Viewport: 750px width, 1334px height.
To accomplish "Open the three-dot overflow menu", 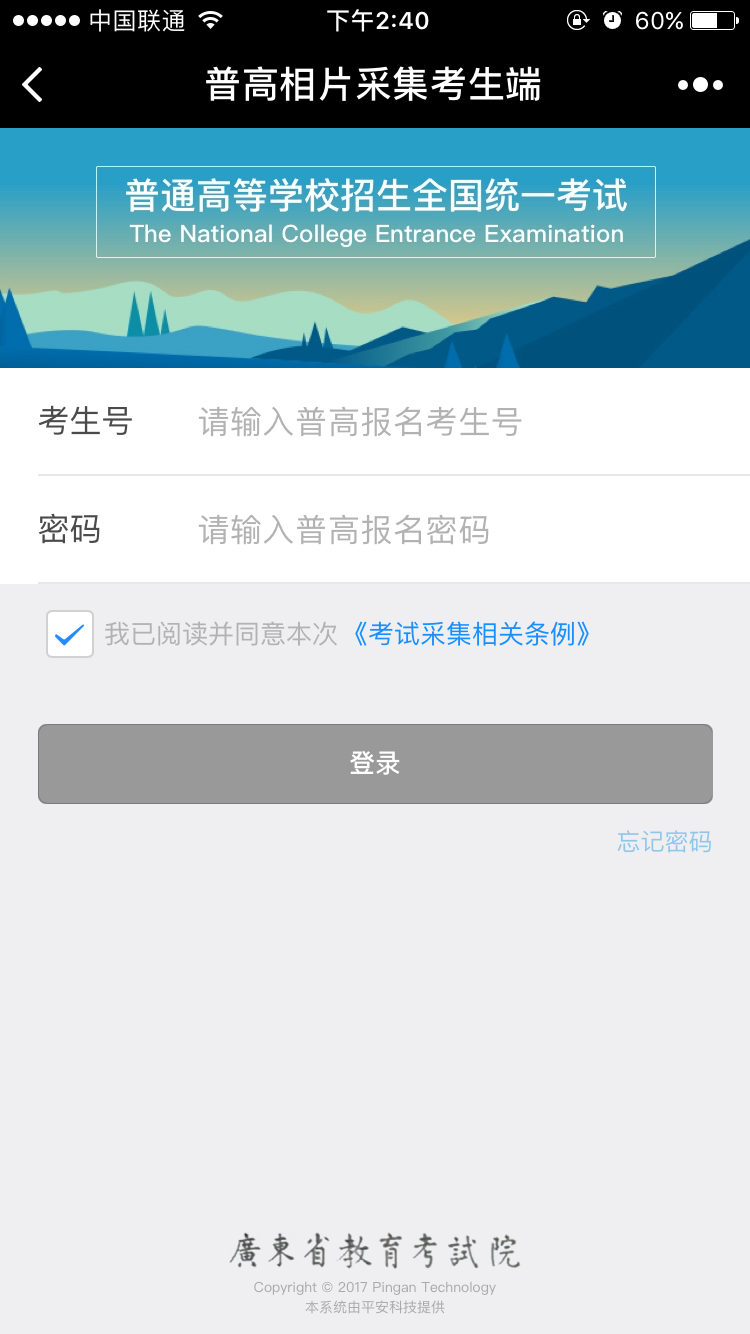I will click(x=700, y=85).
